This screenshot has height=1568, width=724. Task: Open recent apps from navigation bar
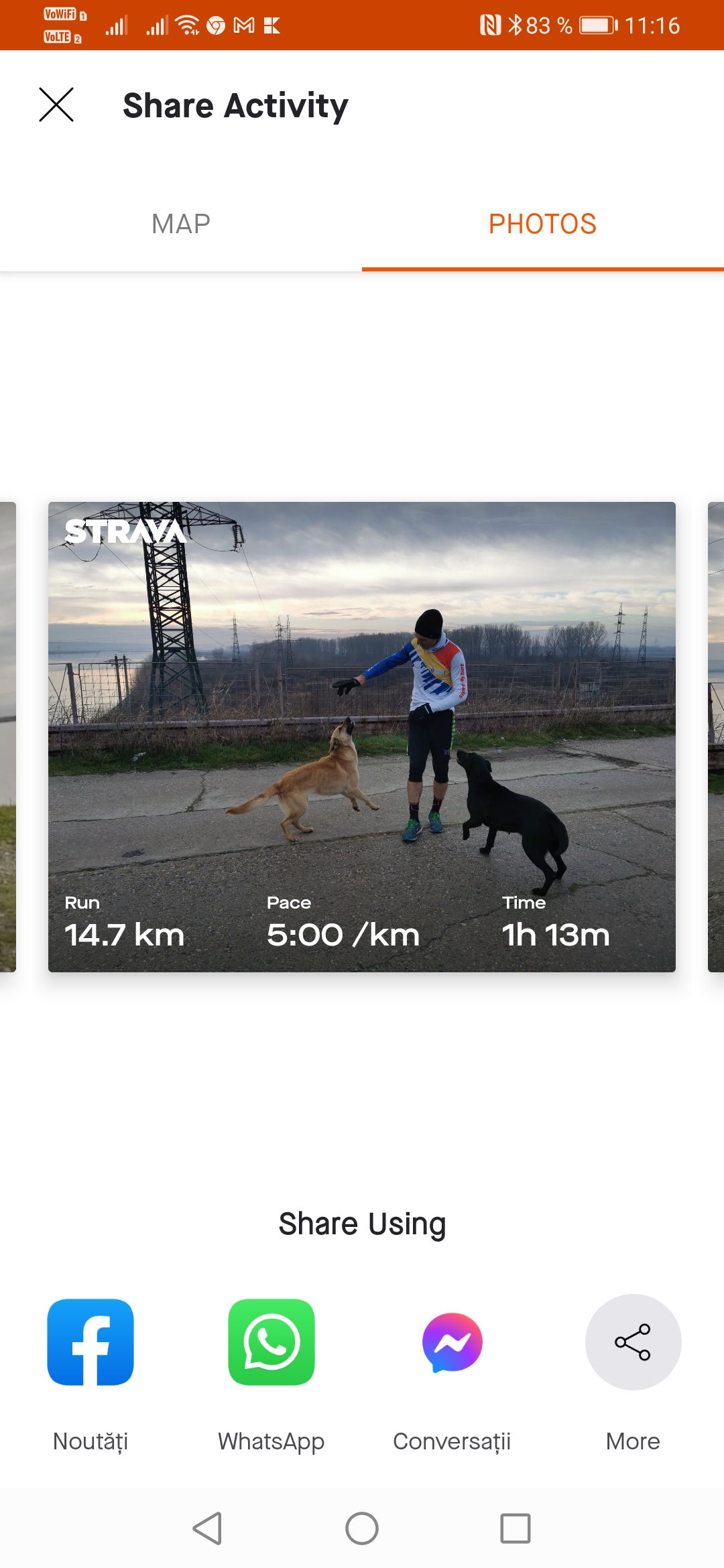[516, 1528]
